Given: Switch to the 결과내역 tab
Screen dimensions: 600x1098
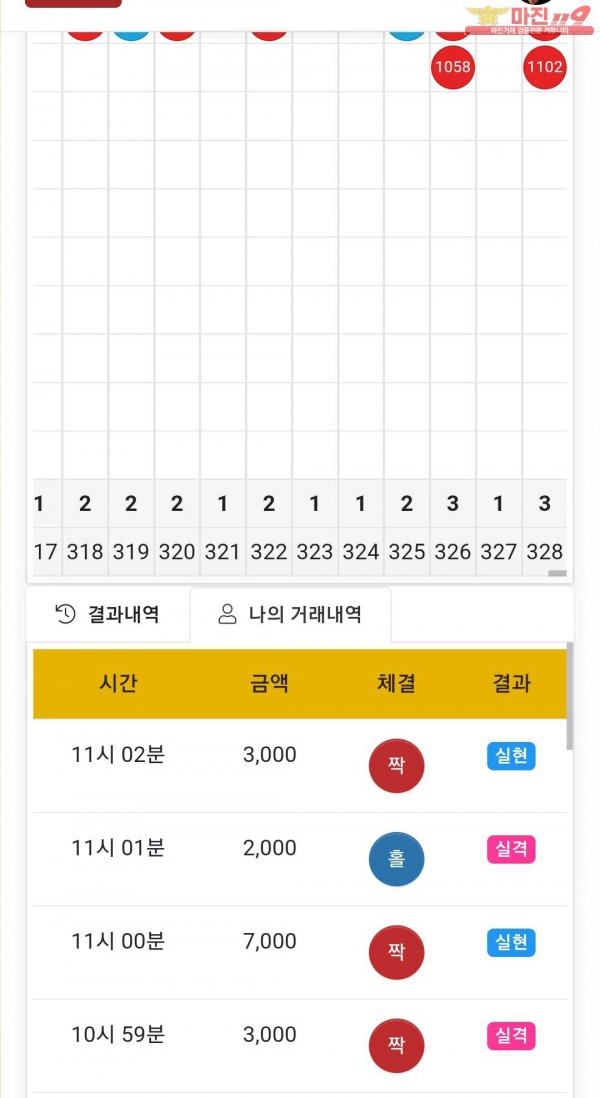Looking at the screenshot, I should (x=108, y=614).
